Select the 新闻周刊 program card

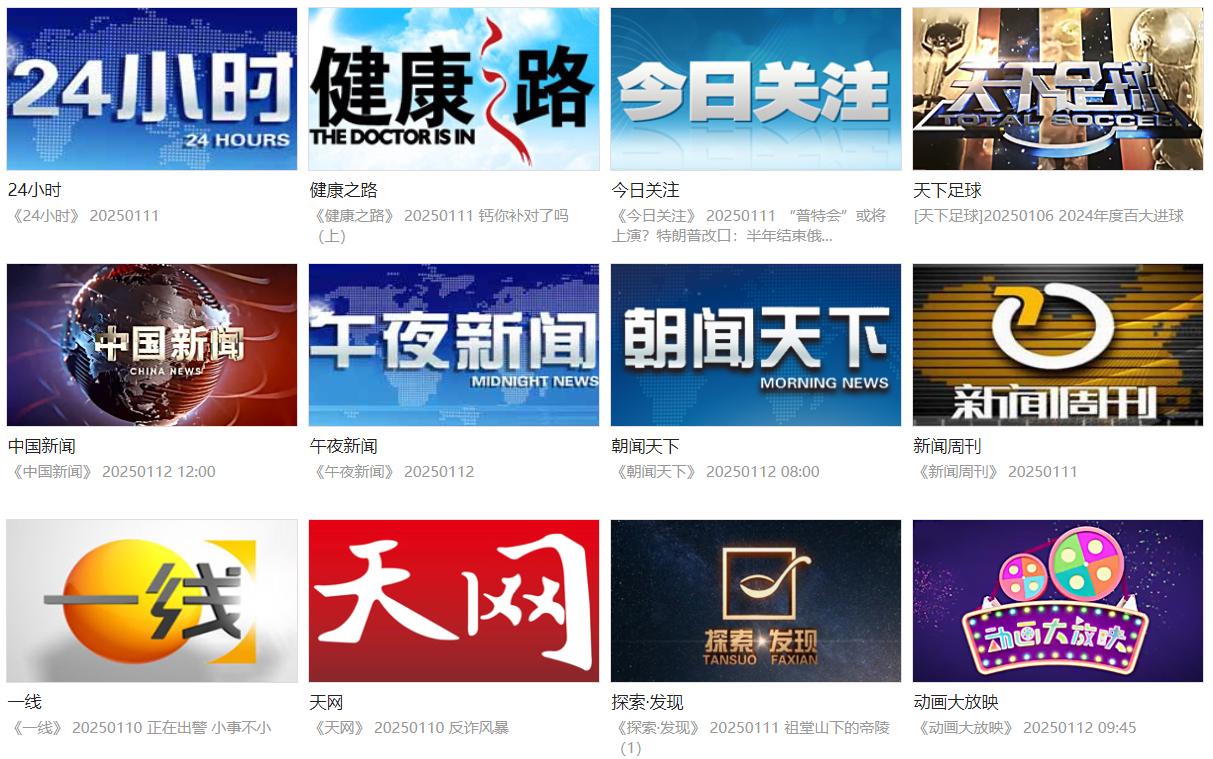coord(1058,345)
